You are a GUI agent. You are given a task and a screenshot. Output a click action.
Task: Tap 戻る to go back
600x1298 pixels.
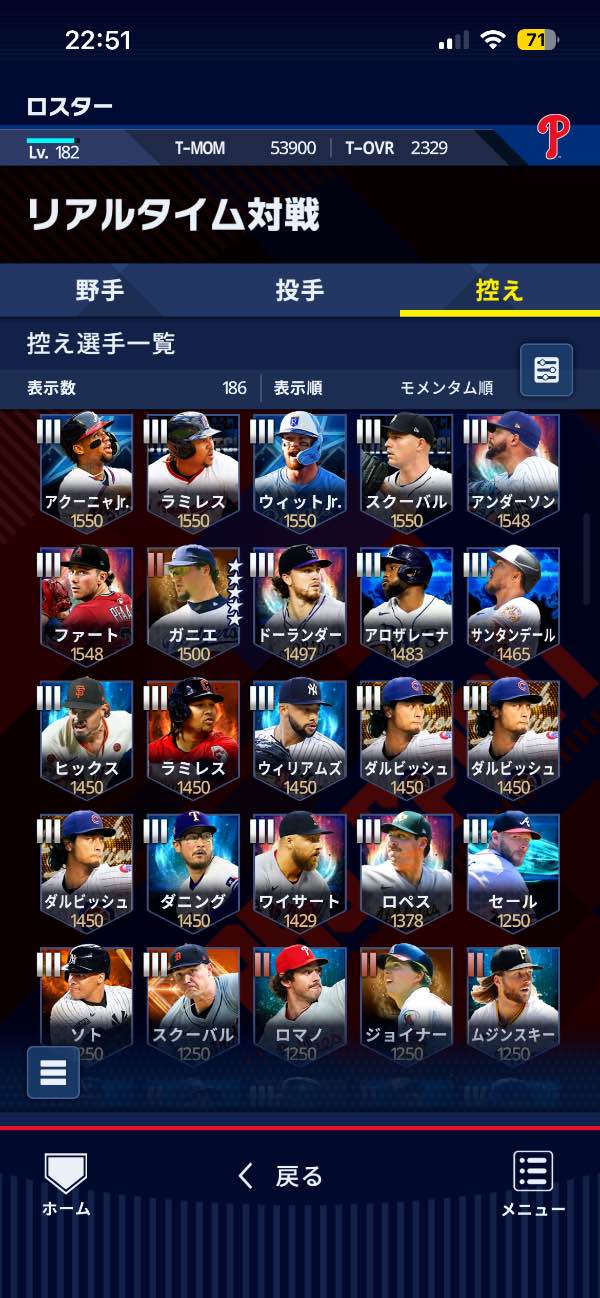coord(280,1176)
